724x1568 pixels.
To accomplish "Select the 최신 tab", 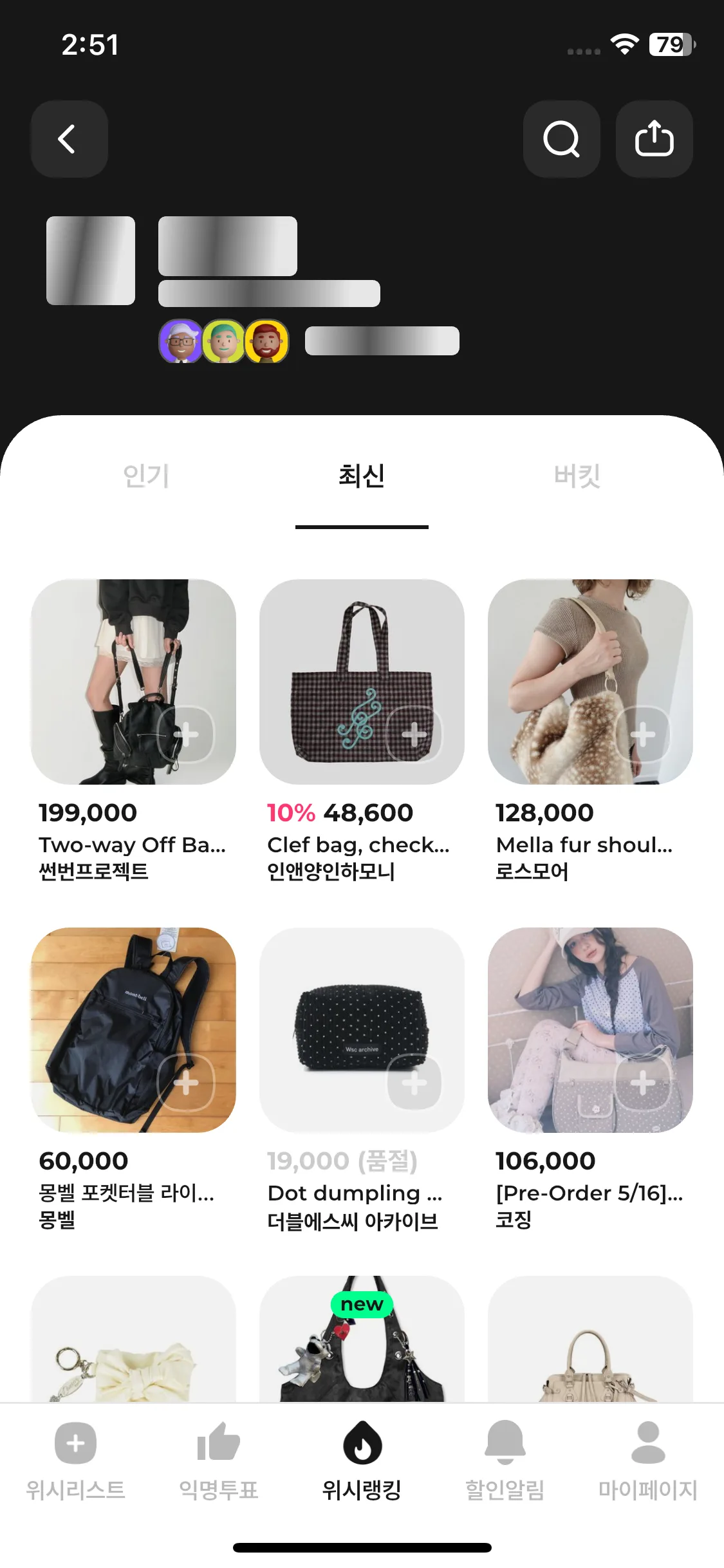I will (362, 476).
